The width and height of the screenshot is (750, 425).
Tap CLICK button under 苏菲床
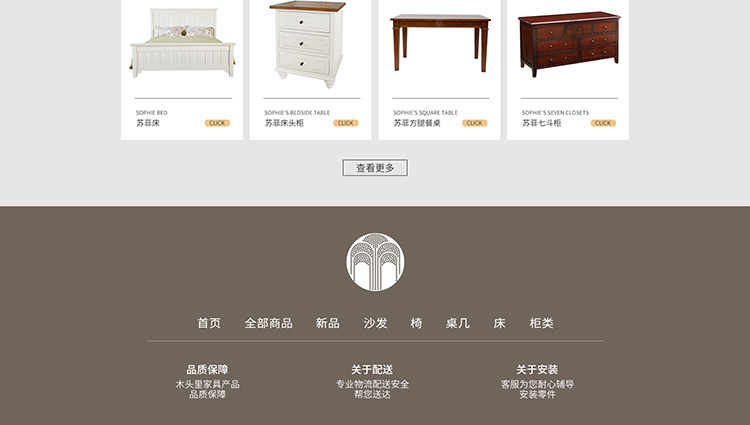tap(217, 123)
